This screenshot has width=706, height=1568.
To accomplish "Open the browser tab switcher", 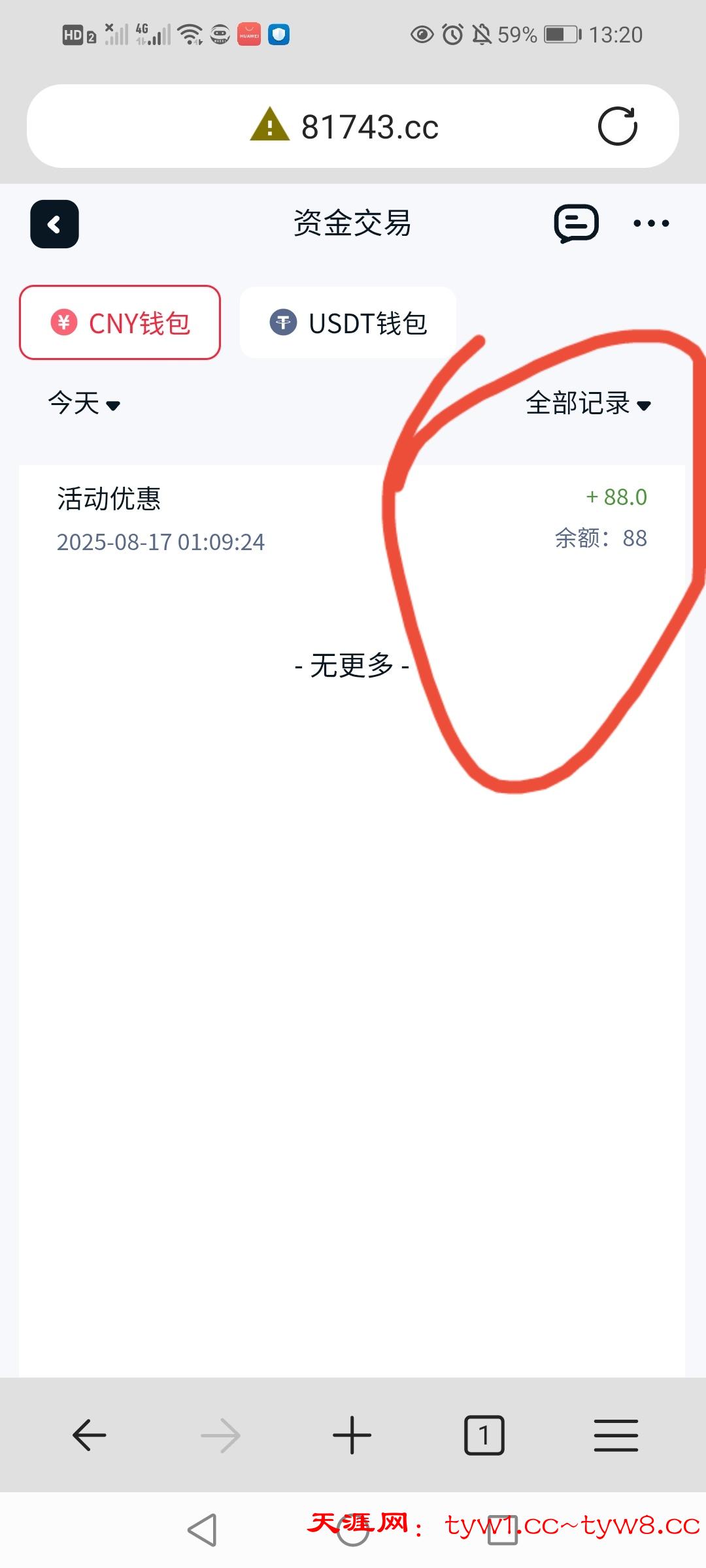I will coord(484,1435).
